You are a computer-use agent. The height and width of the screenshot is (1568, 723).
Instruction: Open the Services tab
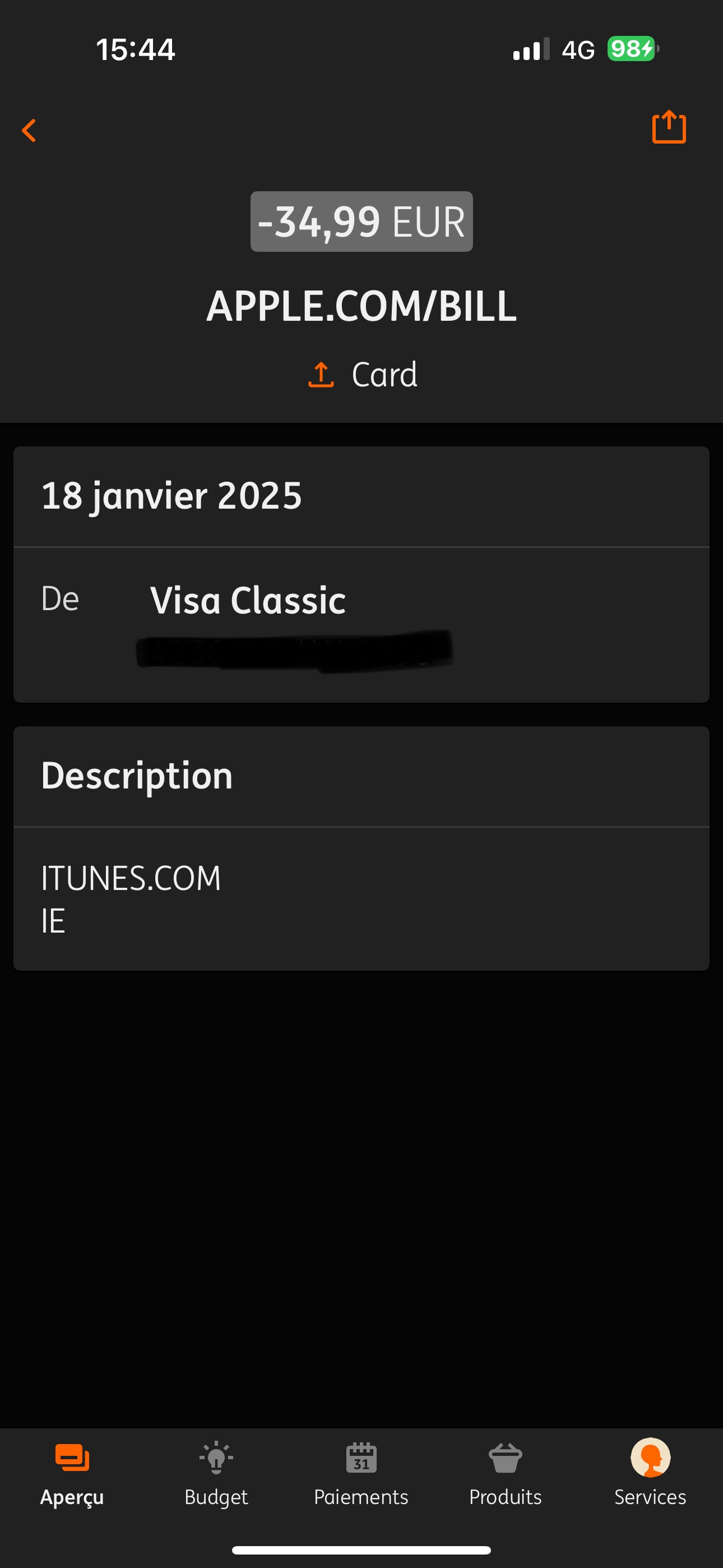point(650,1473)
